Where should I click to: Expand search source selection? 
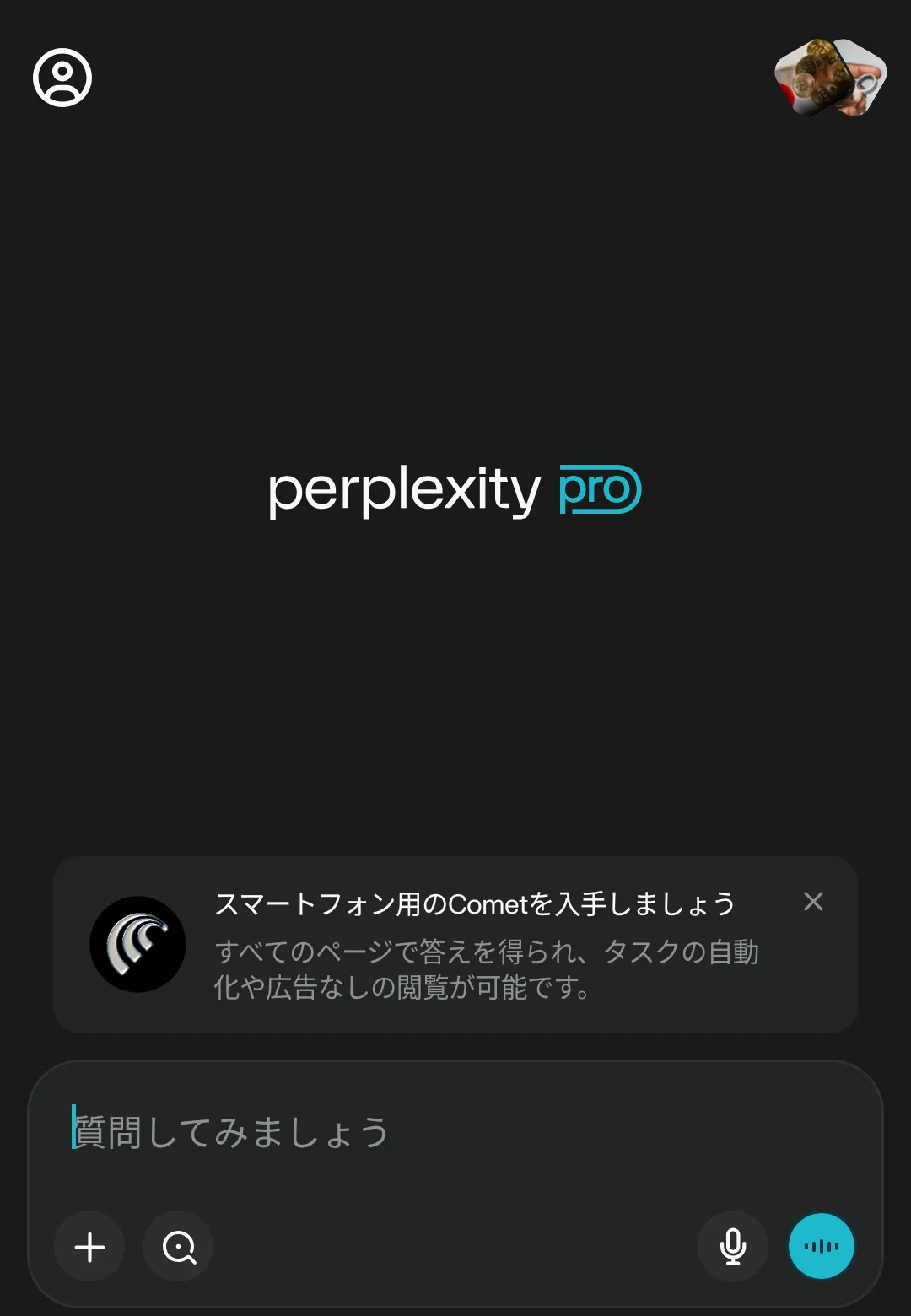(177, 1246)
